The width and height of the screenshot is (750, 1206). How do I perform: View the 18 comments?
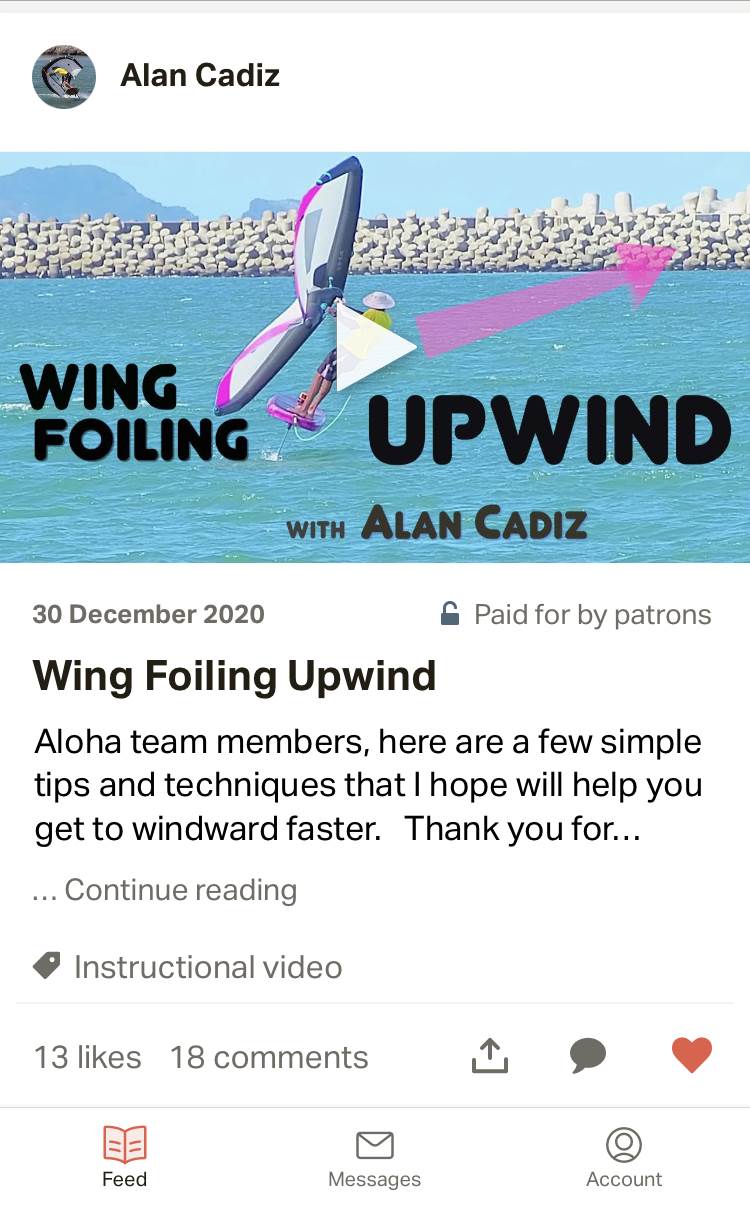click(x=269, y=1058)
